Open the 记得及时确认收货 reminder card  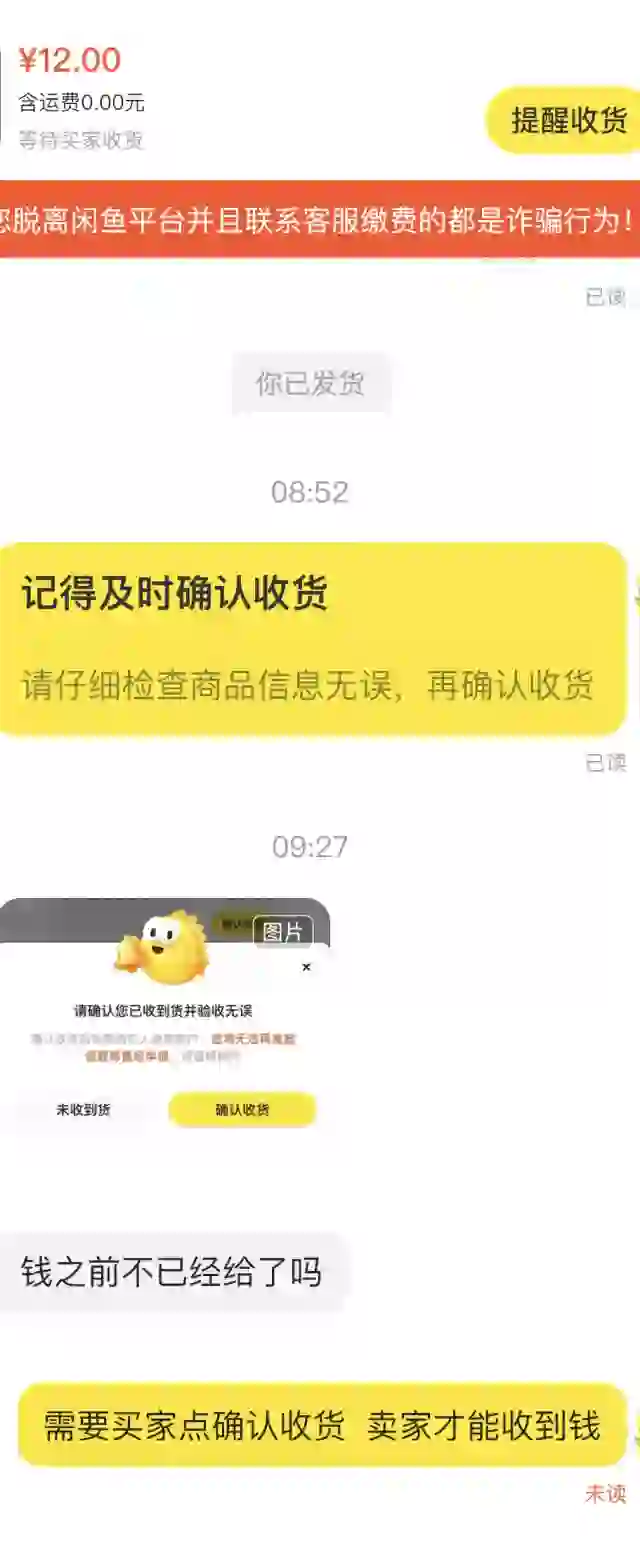click(x=310, y=638)
